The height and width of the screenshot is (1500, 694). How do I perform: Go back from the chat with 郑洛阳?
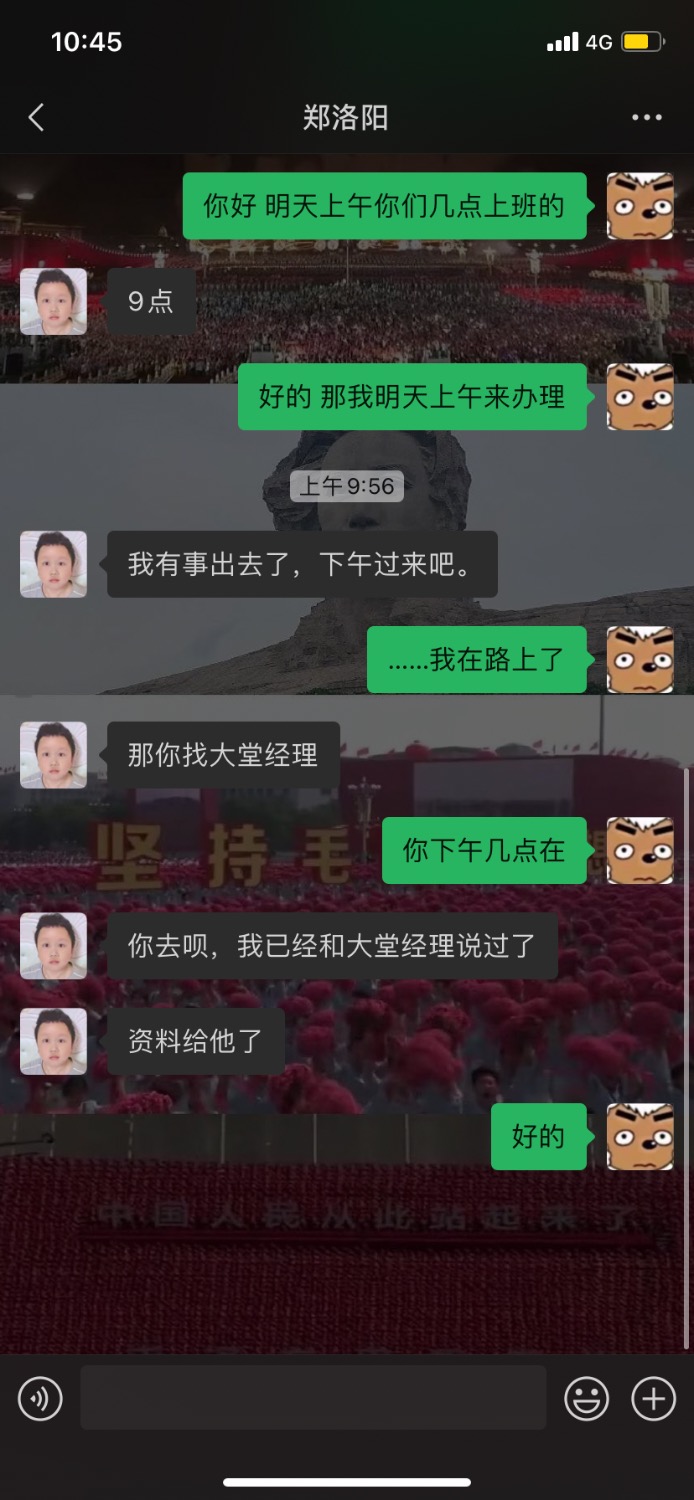click(36, 118)
